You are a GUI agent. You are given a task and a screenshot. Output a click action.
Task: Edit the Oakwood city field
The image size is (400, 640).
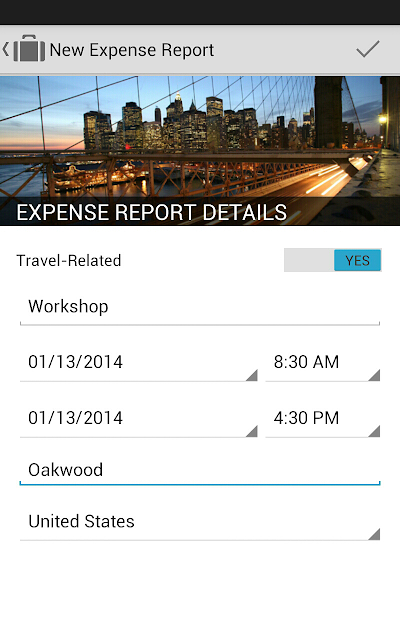pyautogui.click(x=200, y=471)
